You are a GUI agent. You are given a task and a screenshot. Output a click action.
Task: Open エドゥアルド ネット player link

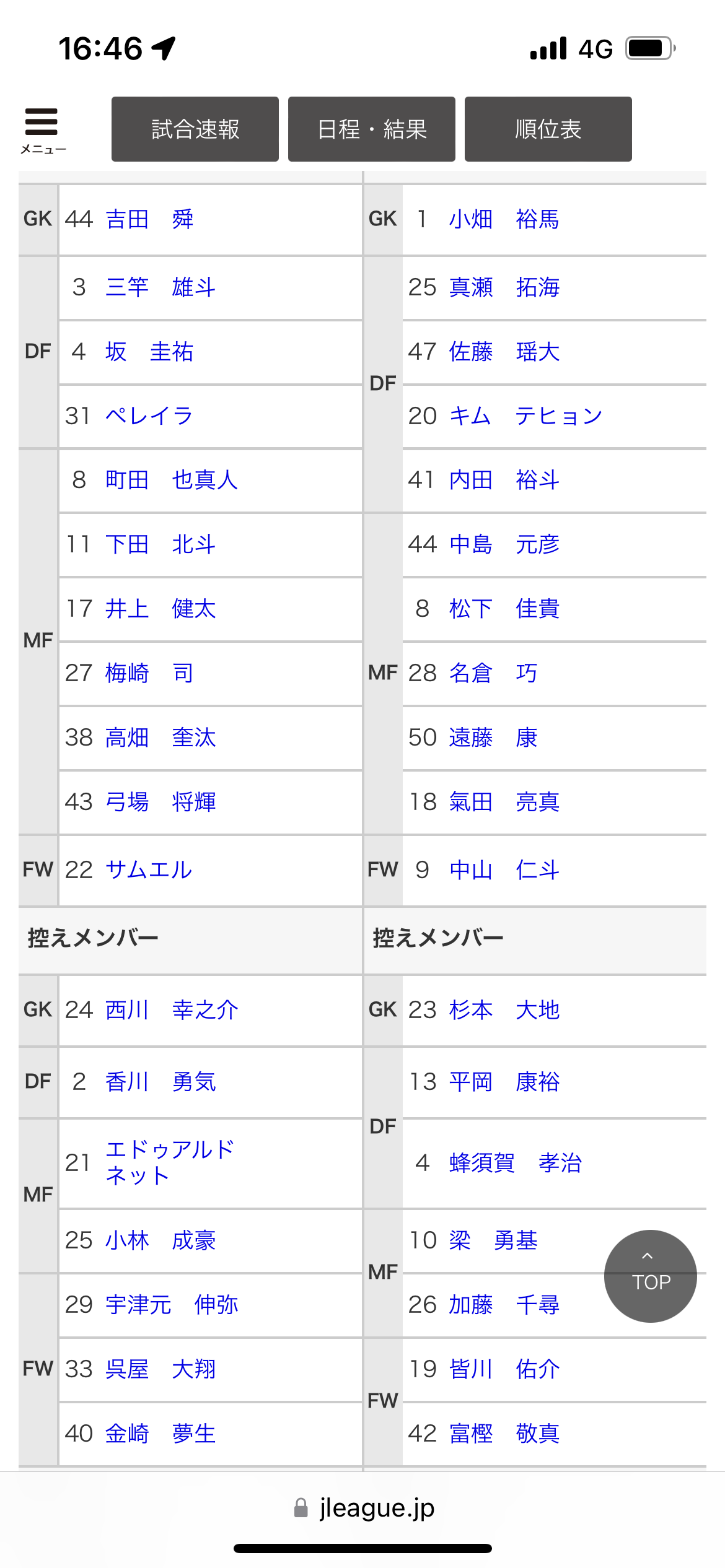[169, 1162]
